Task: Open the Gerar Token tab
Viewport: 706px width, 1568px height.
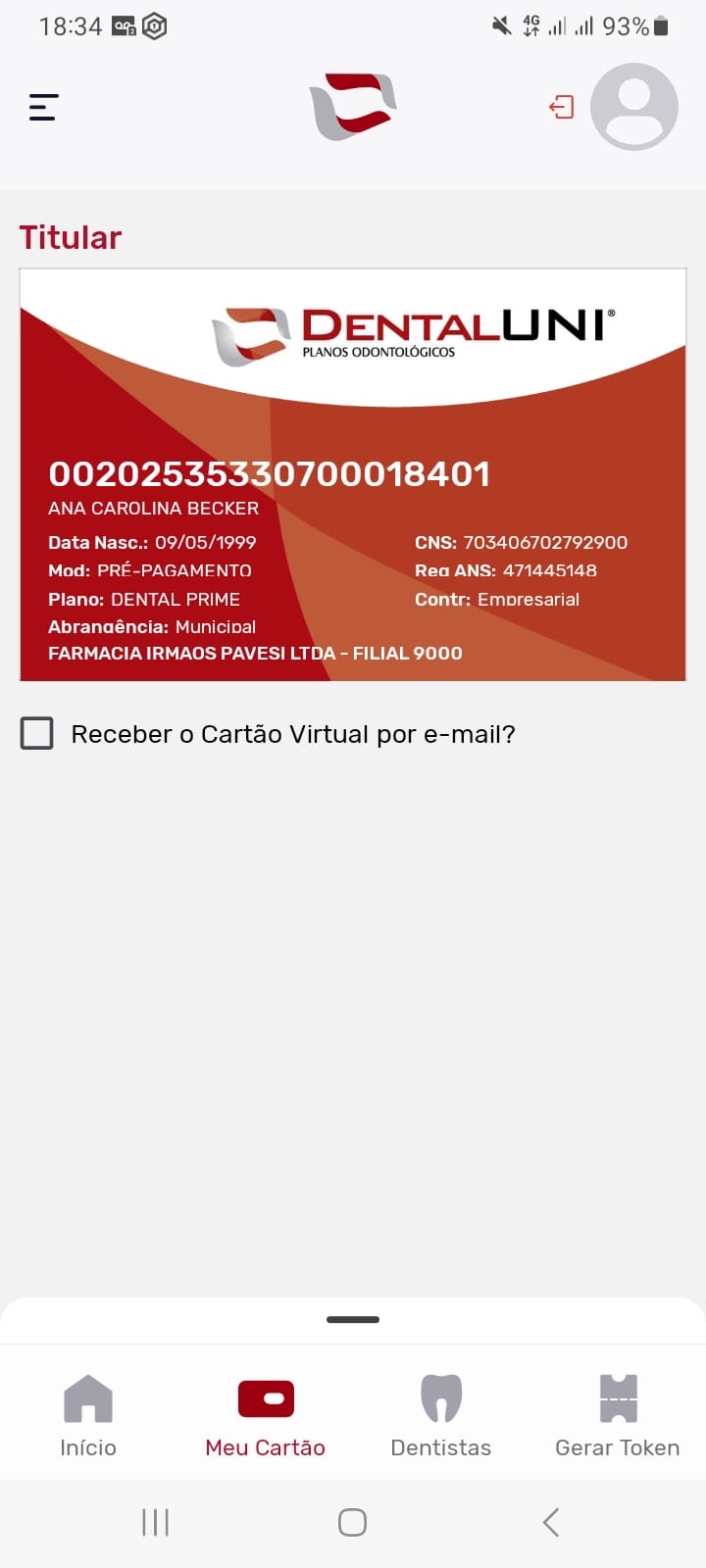Action: coord(617,1416)
